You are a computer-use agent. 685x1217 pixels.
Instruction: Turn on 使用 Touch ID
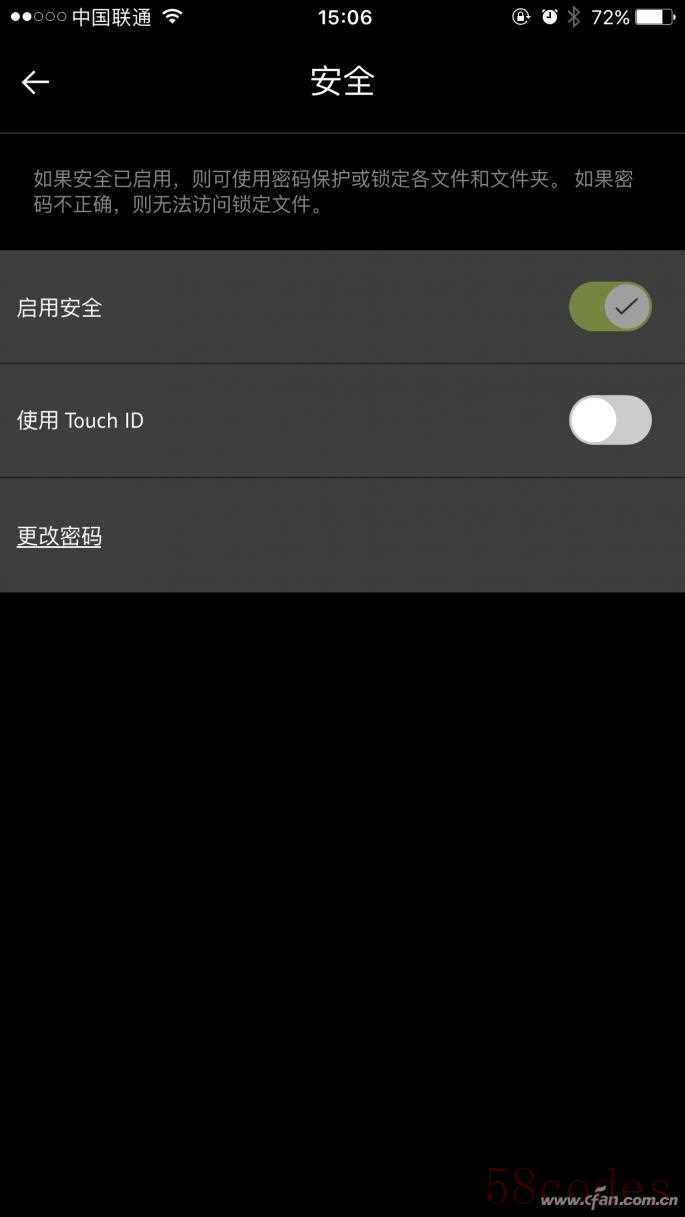(x=610, y=420)
